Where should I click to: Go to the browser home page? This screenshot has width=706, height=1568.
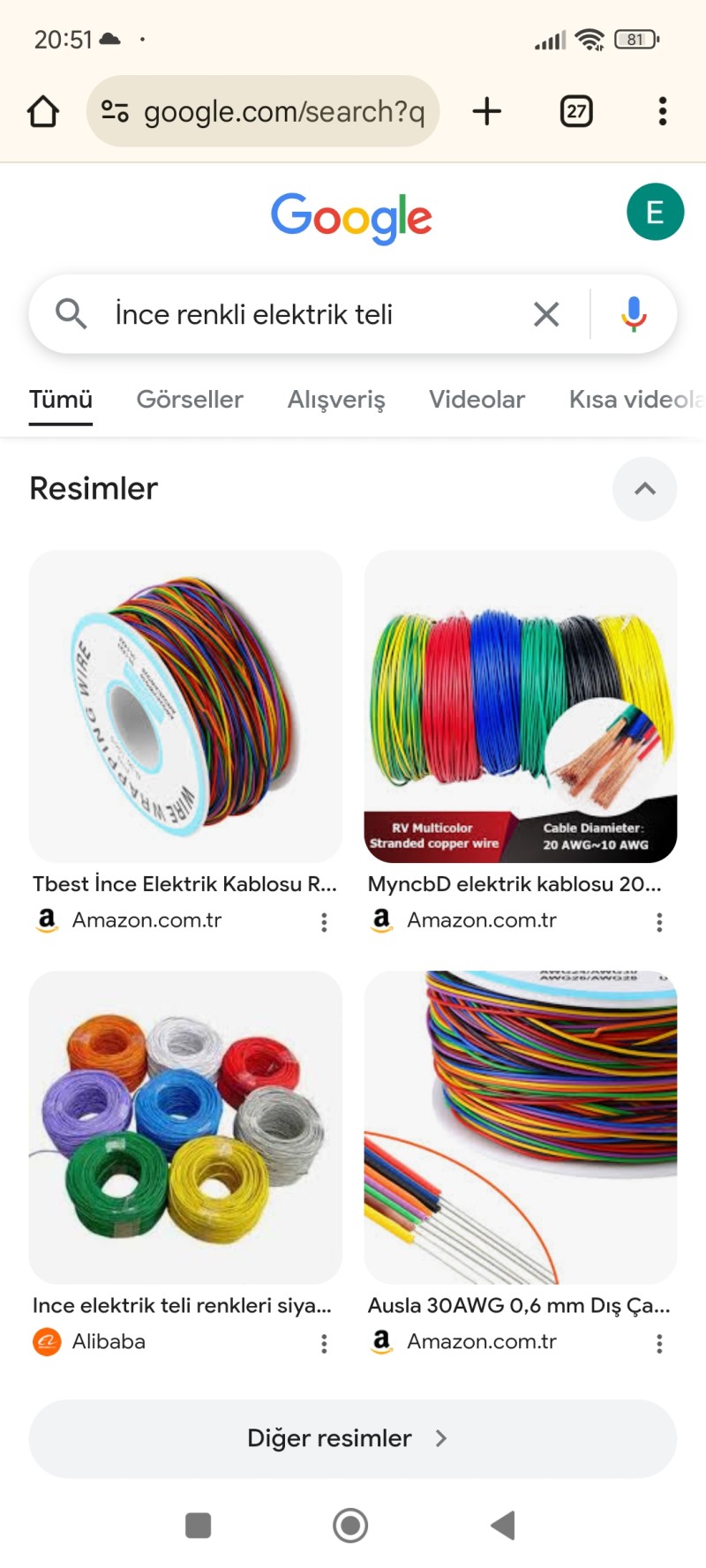pyautogui.click(x=43, y=111)
